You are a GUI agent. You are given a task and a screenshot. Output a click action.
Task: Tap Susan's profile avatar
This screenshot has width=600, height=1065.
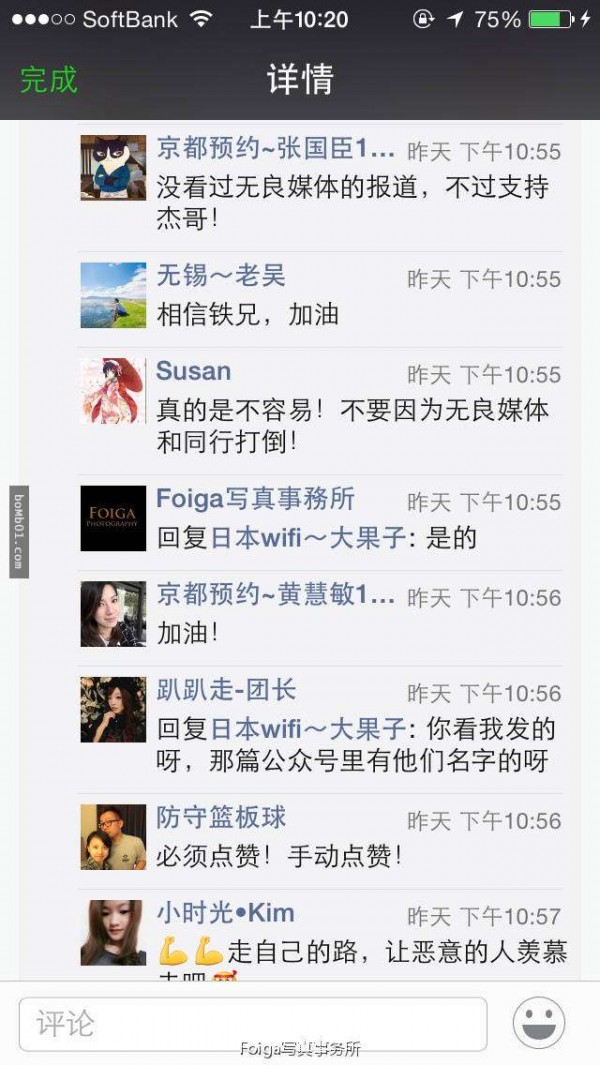coord(113,391)
